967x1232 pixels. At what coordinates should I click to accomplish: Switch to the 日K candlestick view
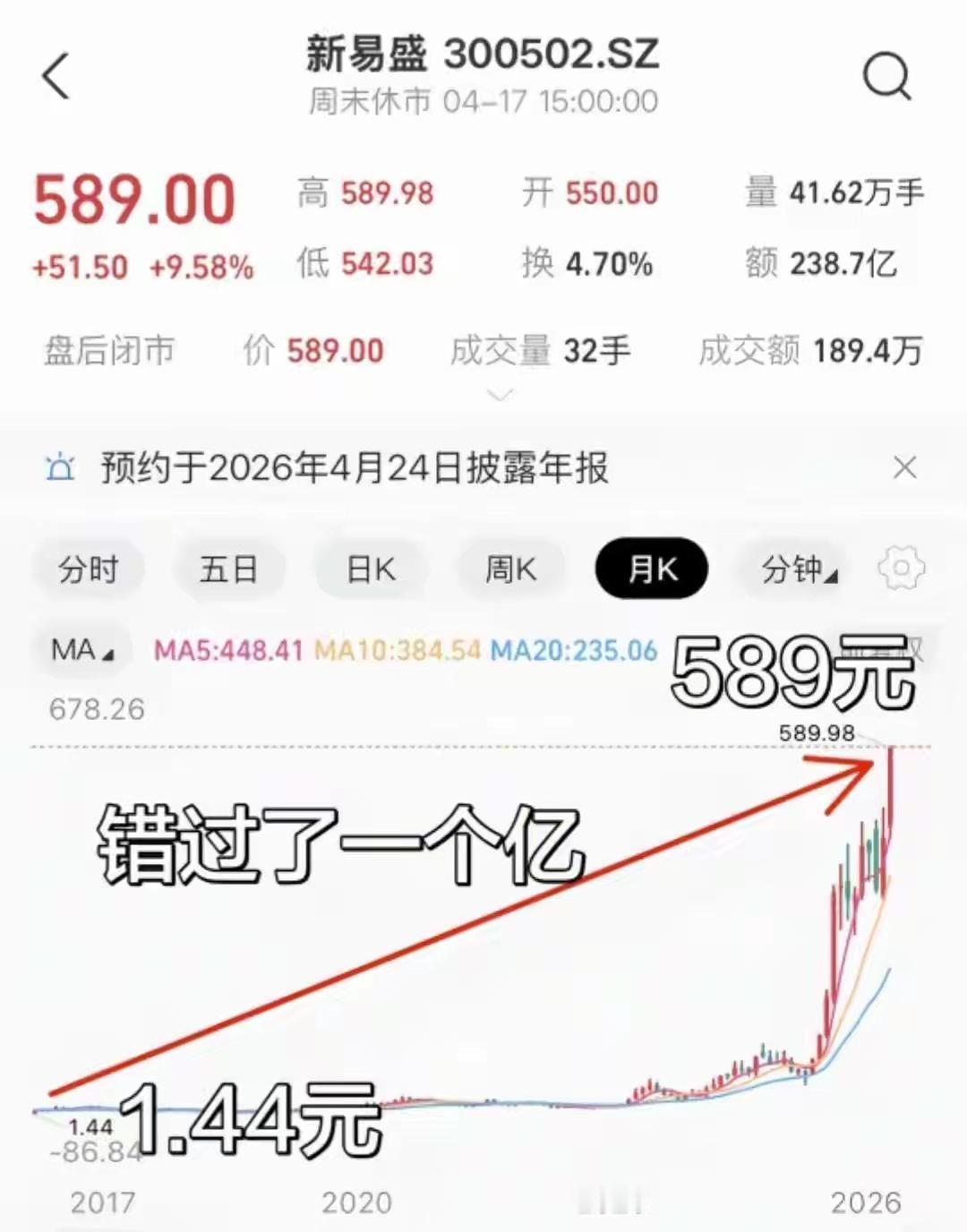(369, 569)
